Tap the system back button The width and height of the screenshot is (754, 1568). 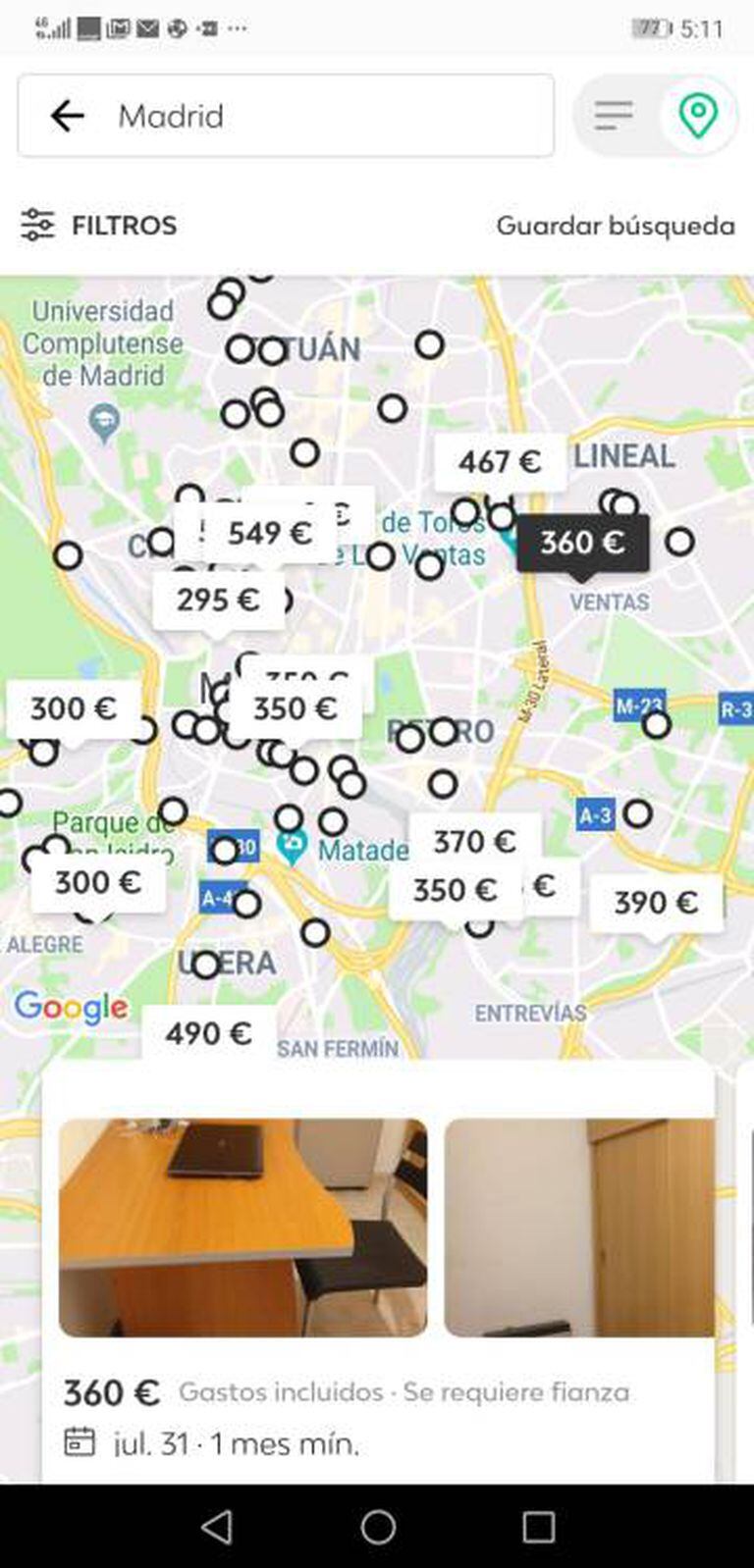[x=216, y=1527]
